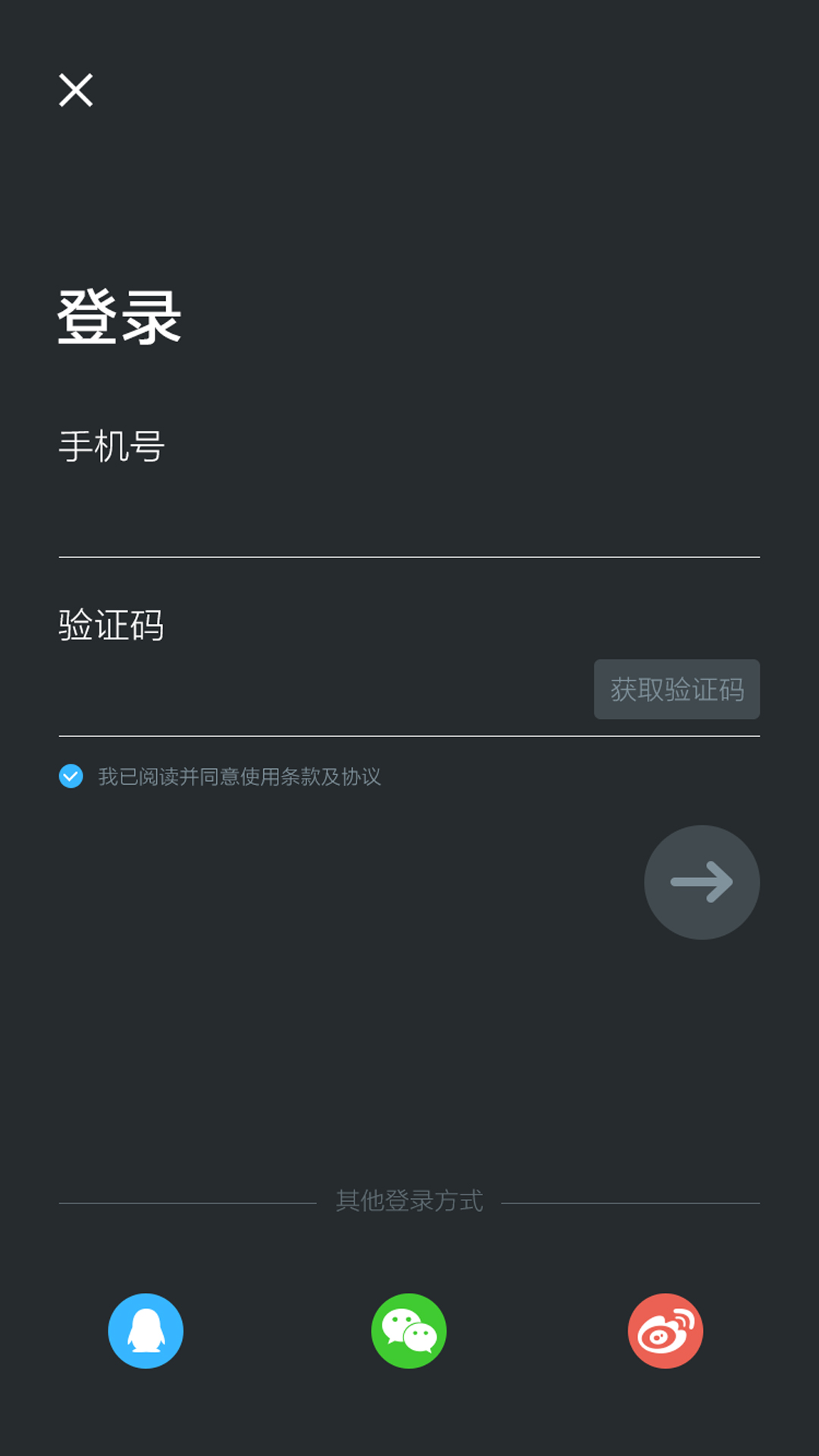Click the phone number underline area
819x1456 pixels.
pos(409,555)
